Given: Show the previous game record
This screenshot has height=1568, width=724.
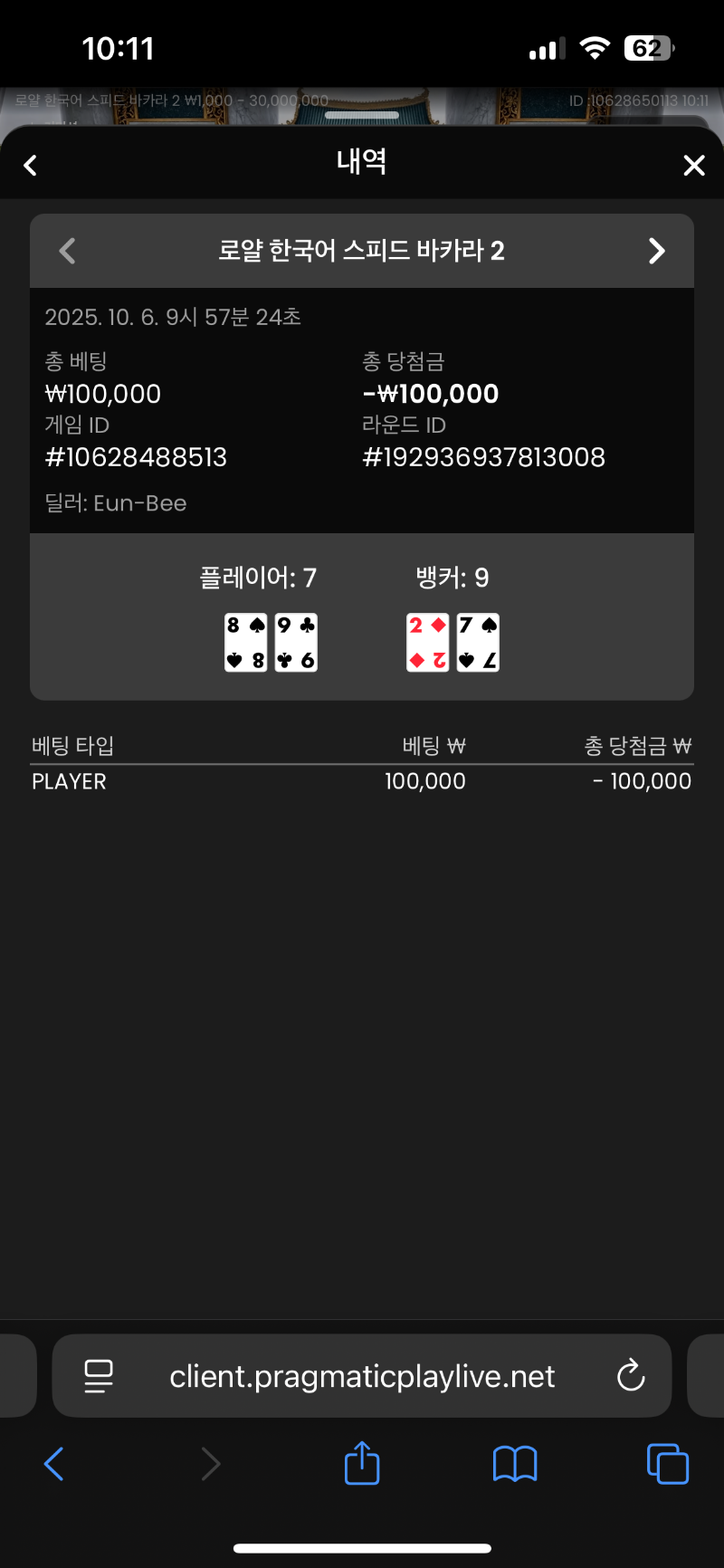Looking at the screenshot, I should (x=68, y=251).
